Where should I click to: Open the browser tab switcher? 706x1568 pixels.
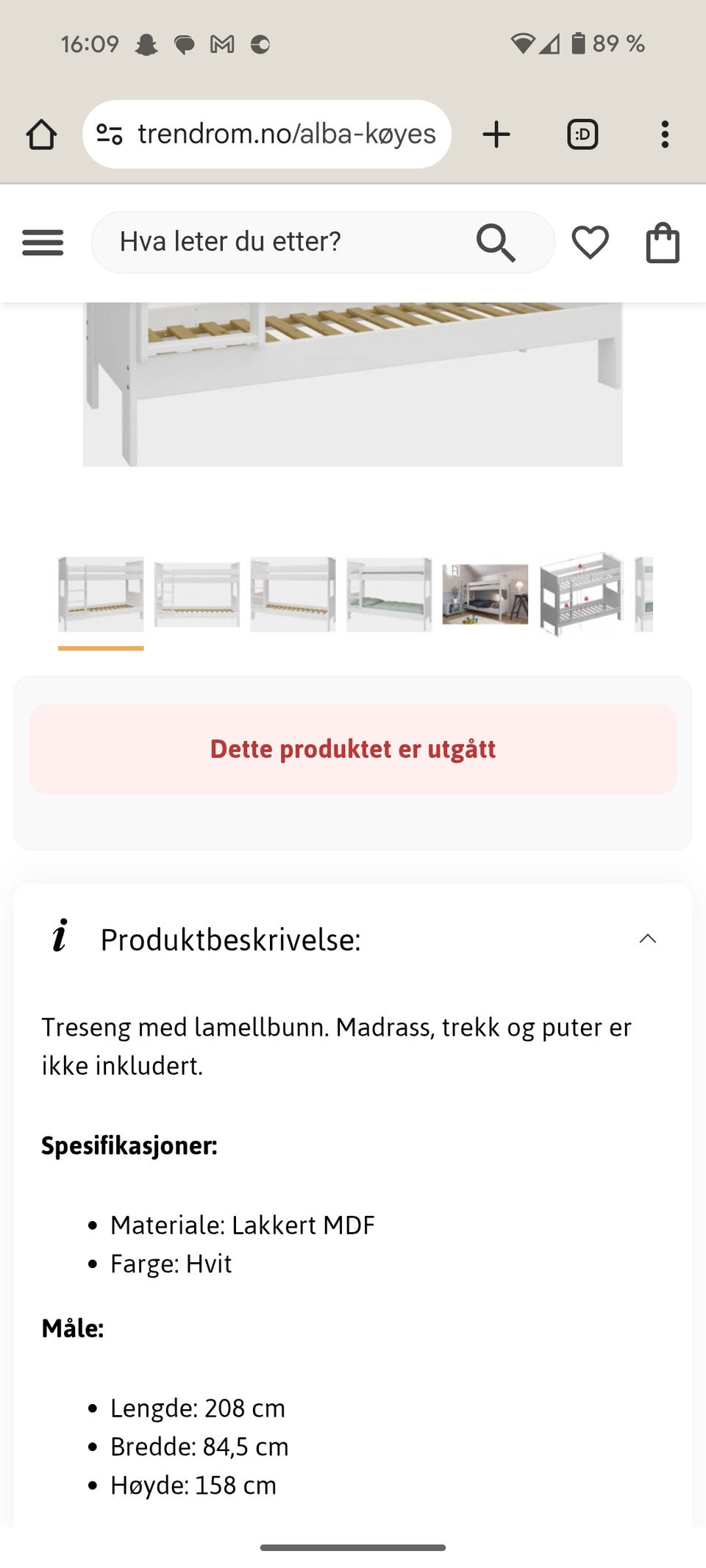(582, 134)
